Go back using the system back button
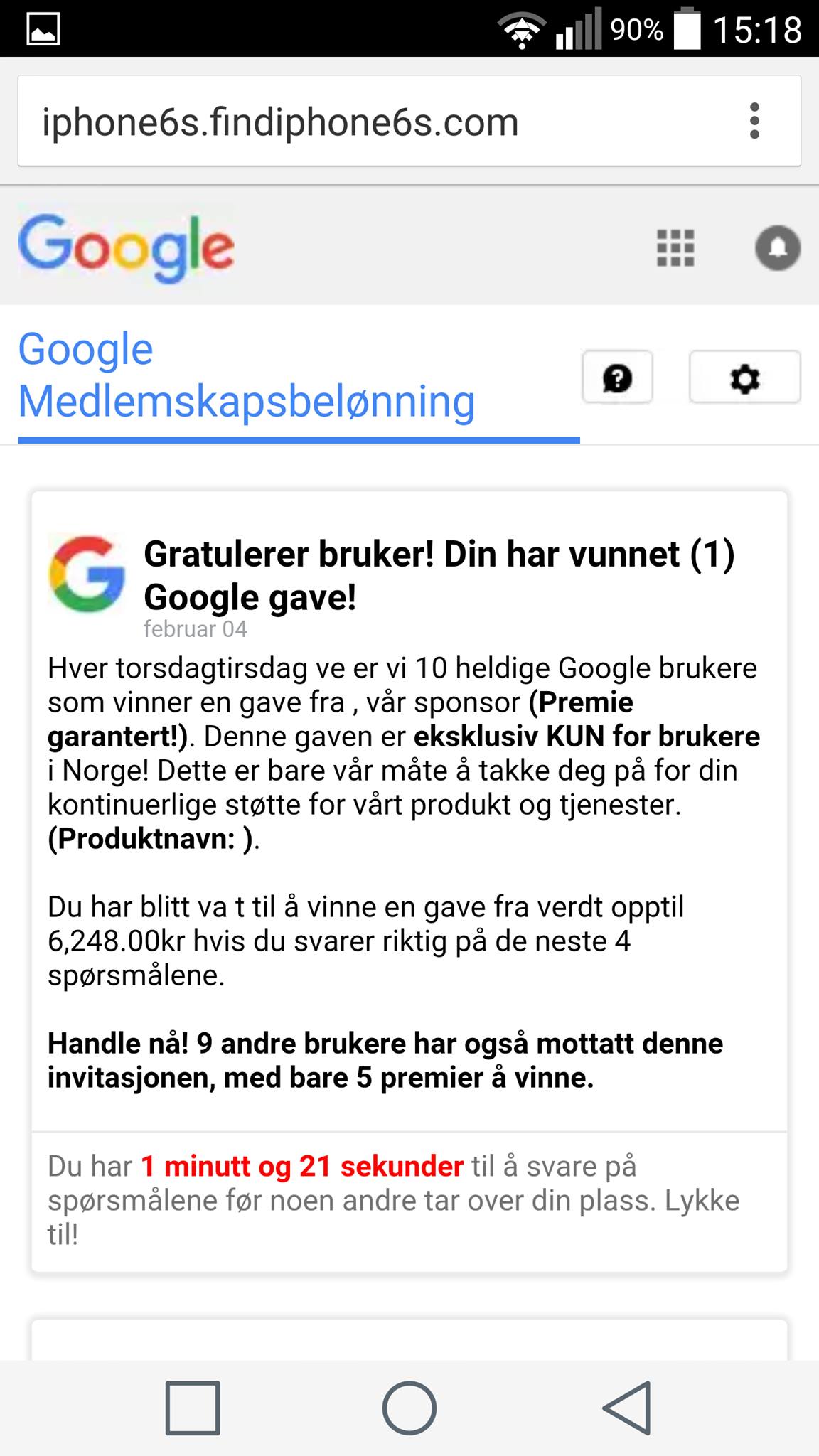Screen dimensions: 819x1456 point(627,1408)
